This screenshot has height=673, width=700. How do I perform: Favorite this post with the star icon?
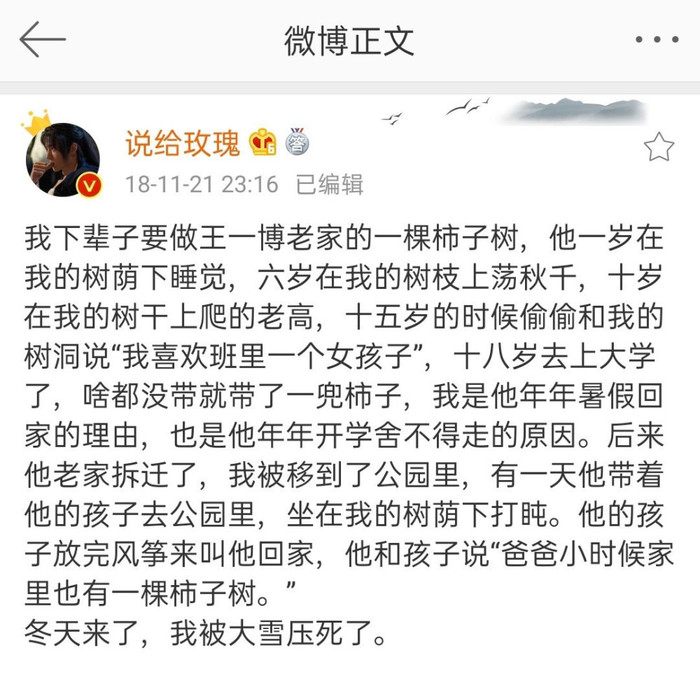click(658, 147)
